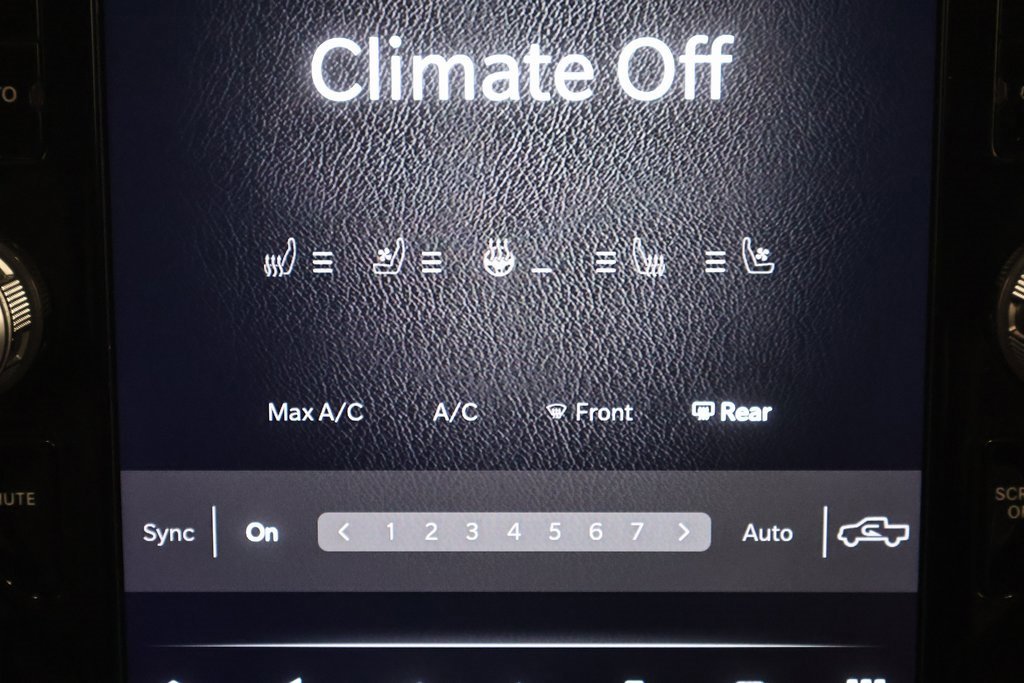Set fan speed to 1
The height and width of the screenshot is (683, 1024).
(x=390, y=533)
